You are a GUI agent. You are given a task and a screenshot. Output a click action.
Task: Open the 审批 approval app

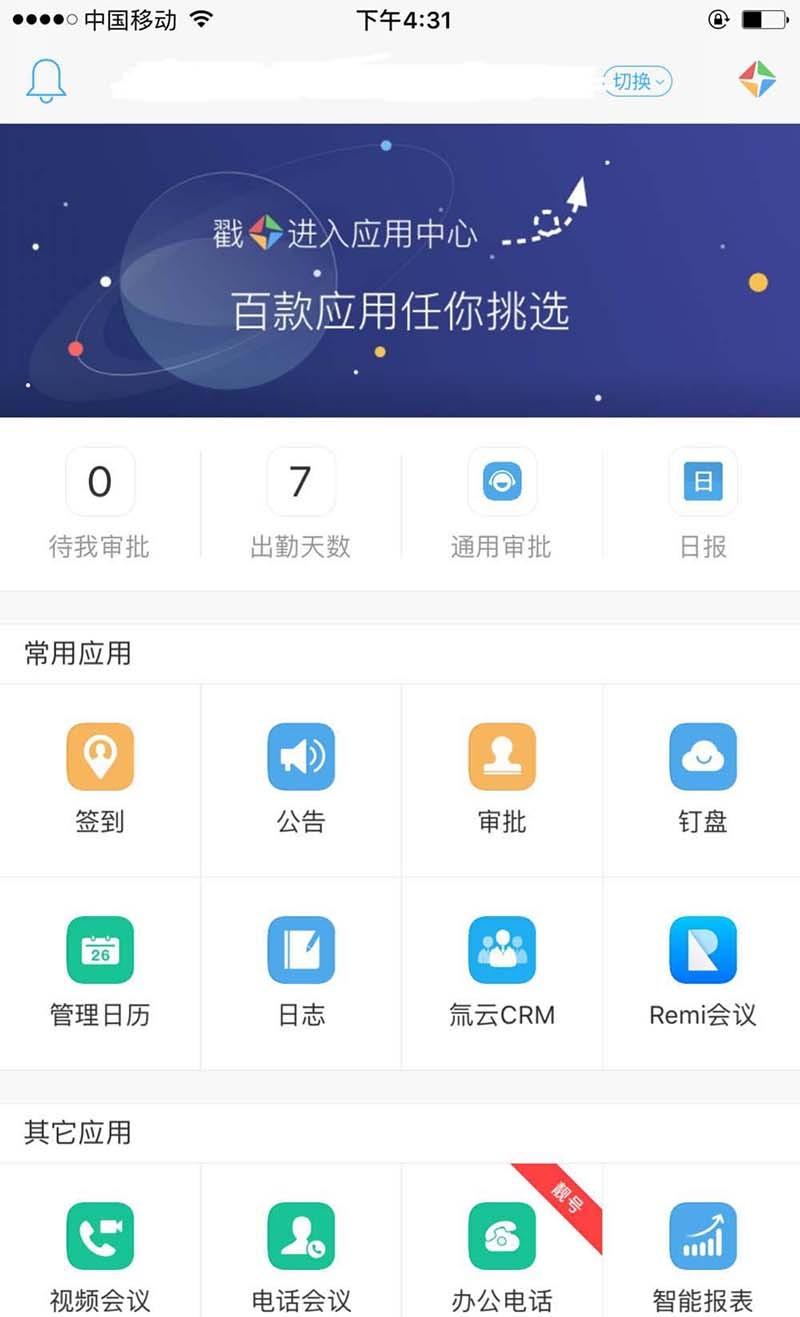[501, 780]
